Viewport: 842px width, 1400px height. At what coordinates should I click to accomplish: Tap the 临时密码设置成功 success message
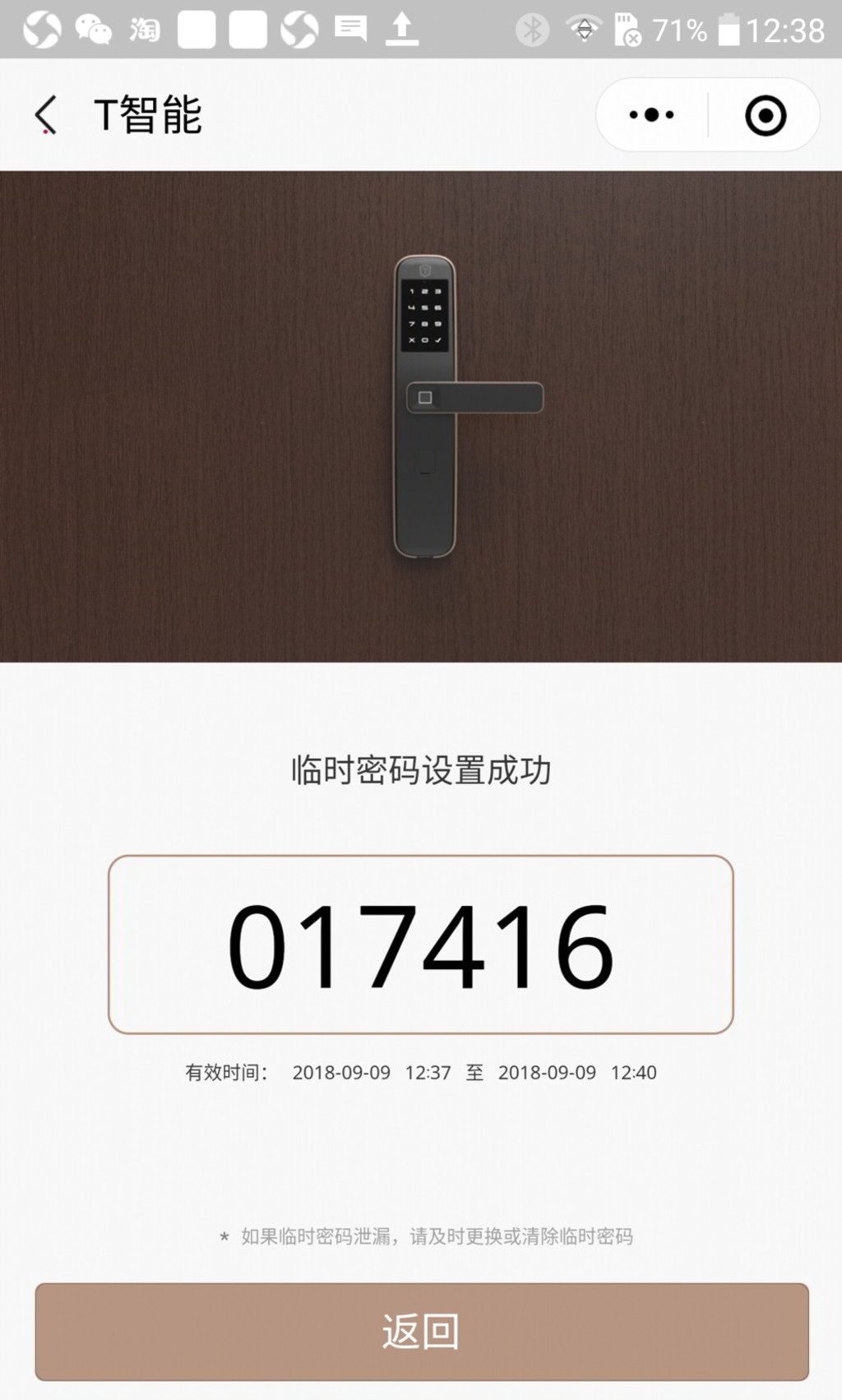pyautogui.click(x=421, y=770)
